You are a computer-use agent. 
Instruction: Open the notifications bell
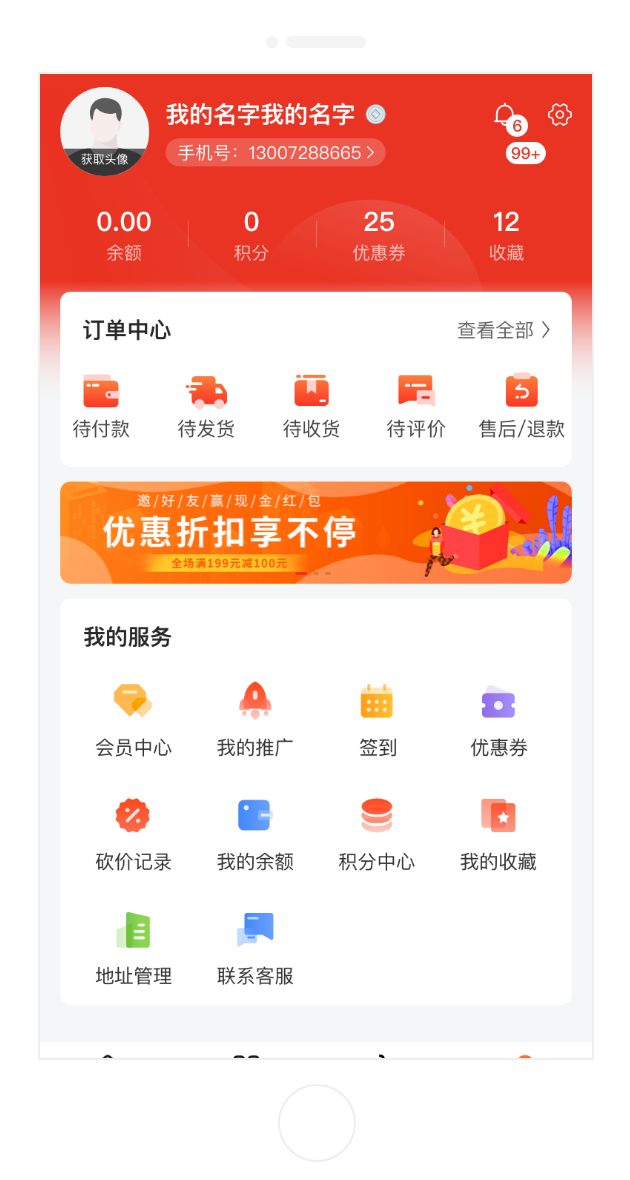point(505,116)
